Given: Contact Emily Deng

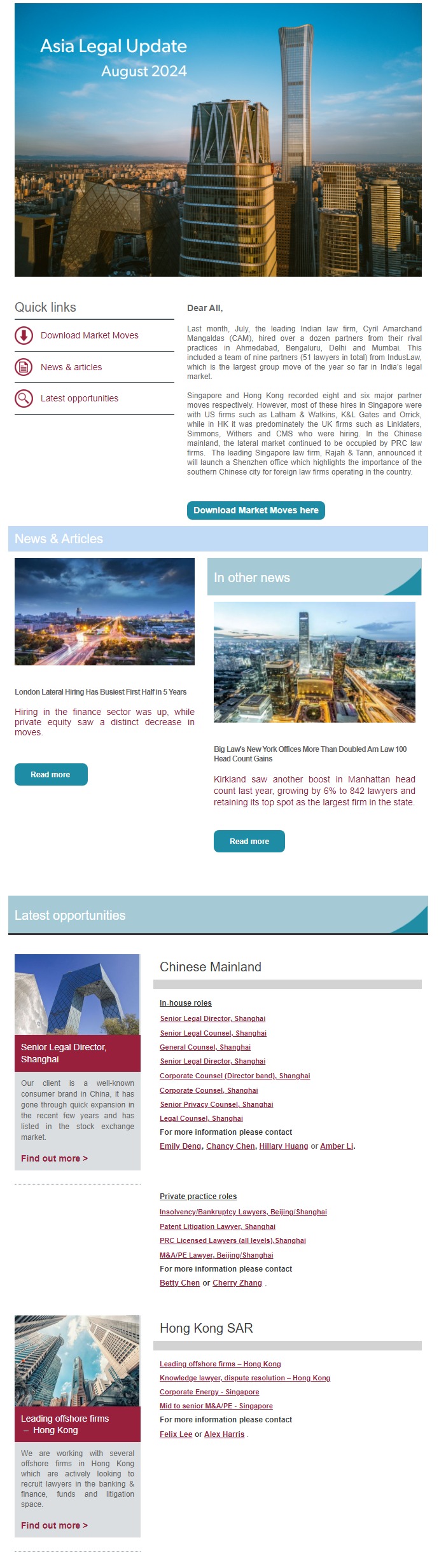Looking at the screenshot, I should (180, 1146).
